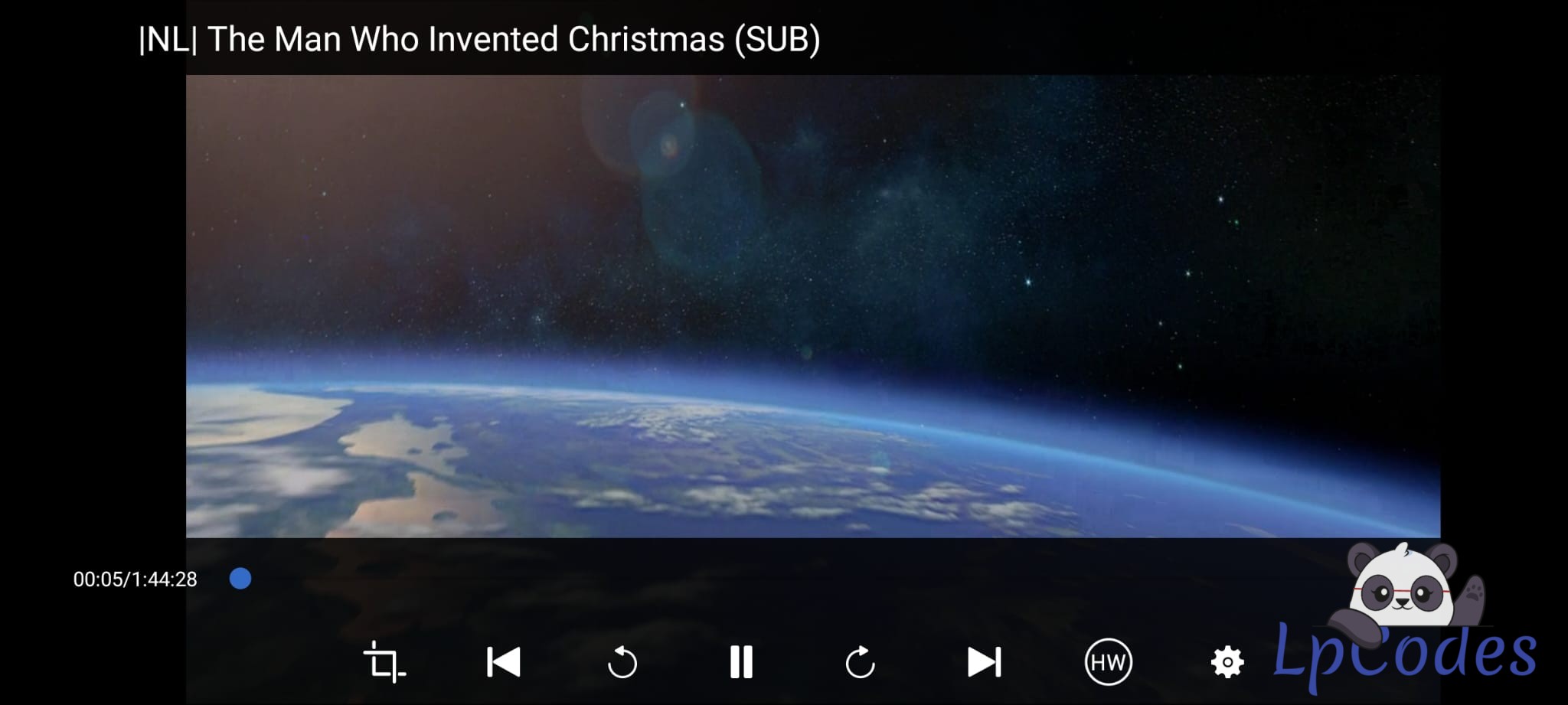Toggle the HW decoder option
This screenshot has width=1568, height=705.
click(x=1108, y=662)
